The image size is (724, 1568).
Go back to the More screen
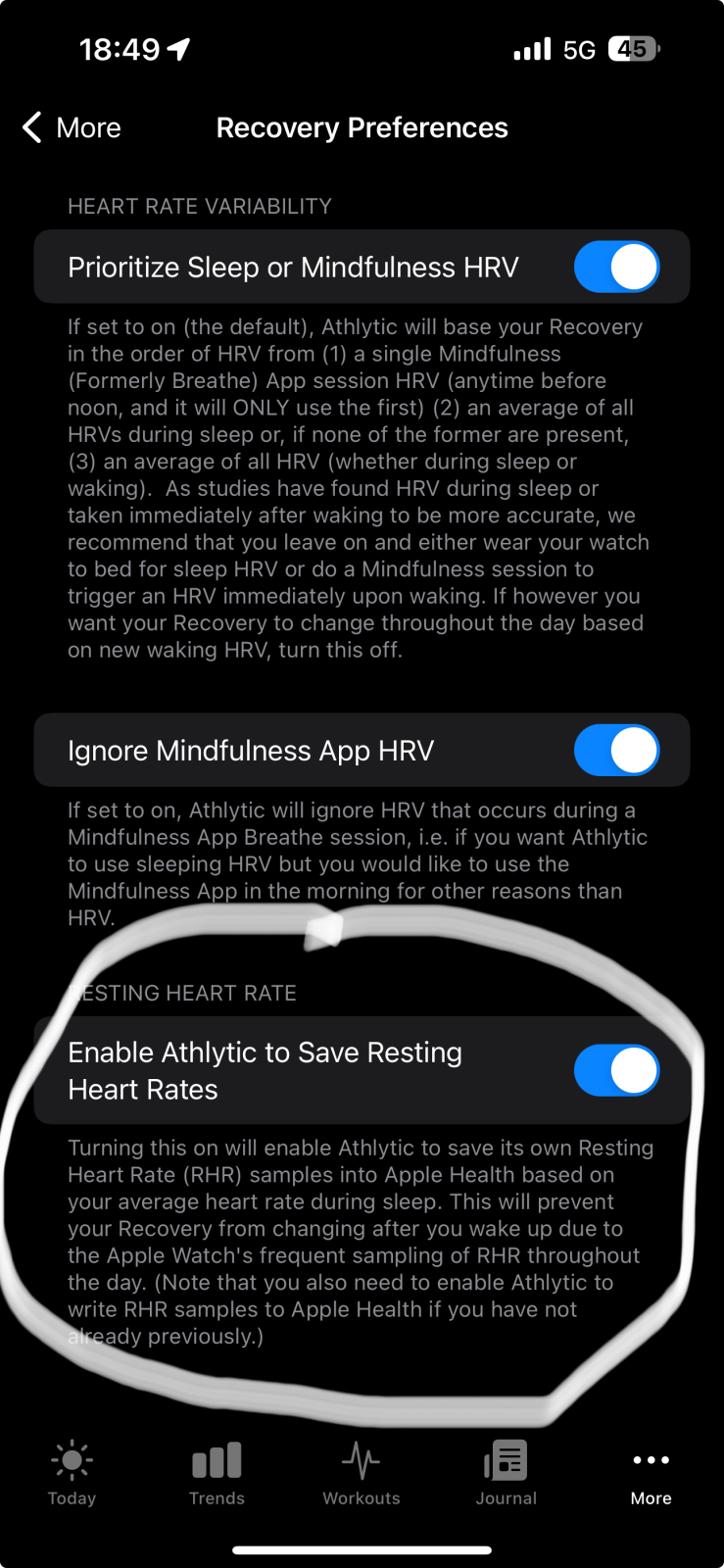tap(72, 127)
